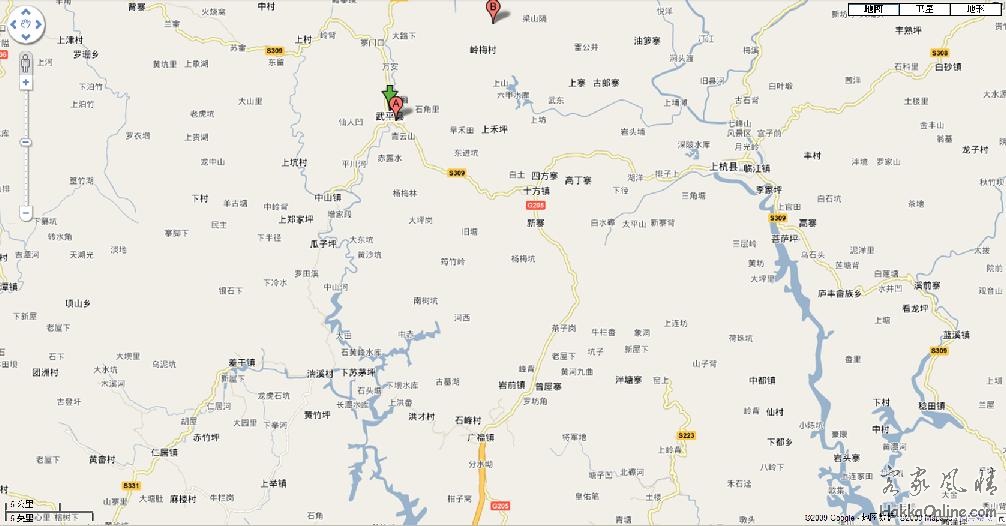Switch to the 地形 terrain view
Screen dimensions: 1006x526
tap(975, 9)
